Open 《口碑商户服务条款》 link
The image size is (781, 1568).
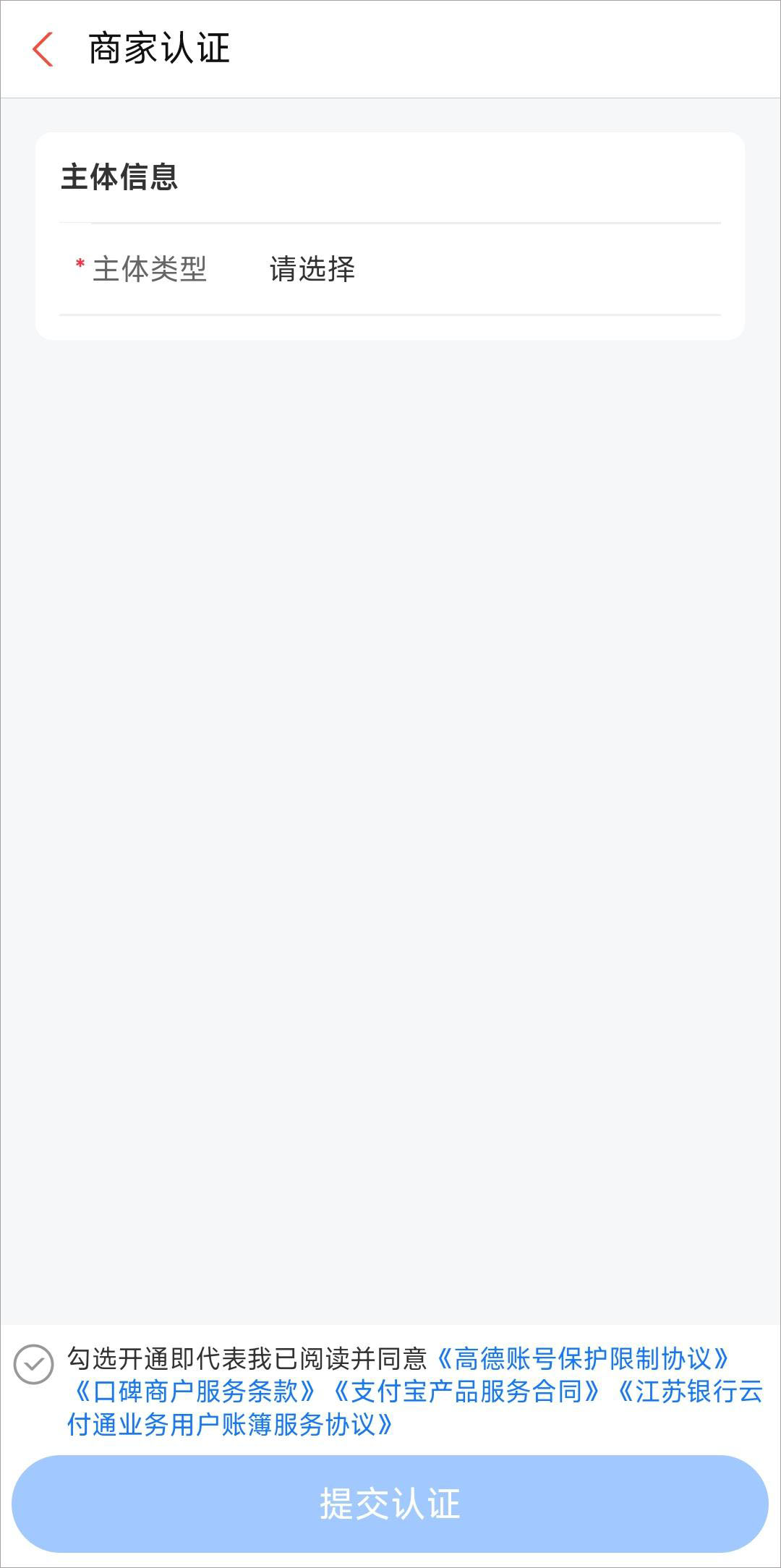click(195, 1391)
